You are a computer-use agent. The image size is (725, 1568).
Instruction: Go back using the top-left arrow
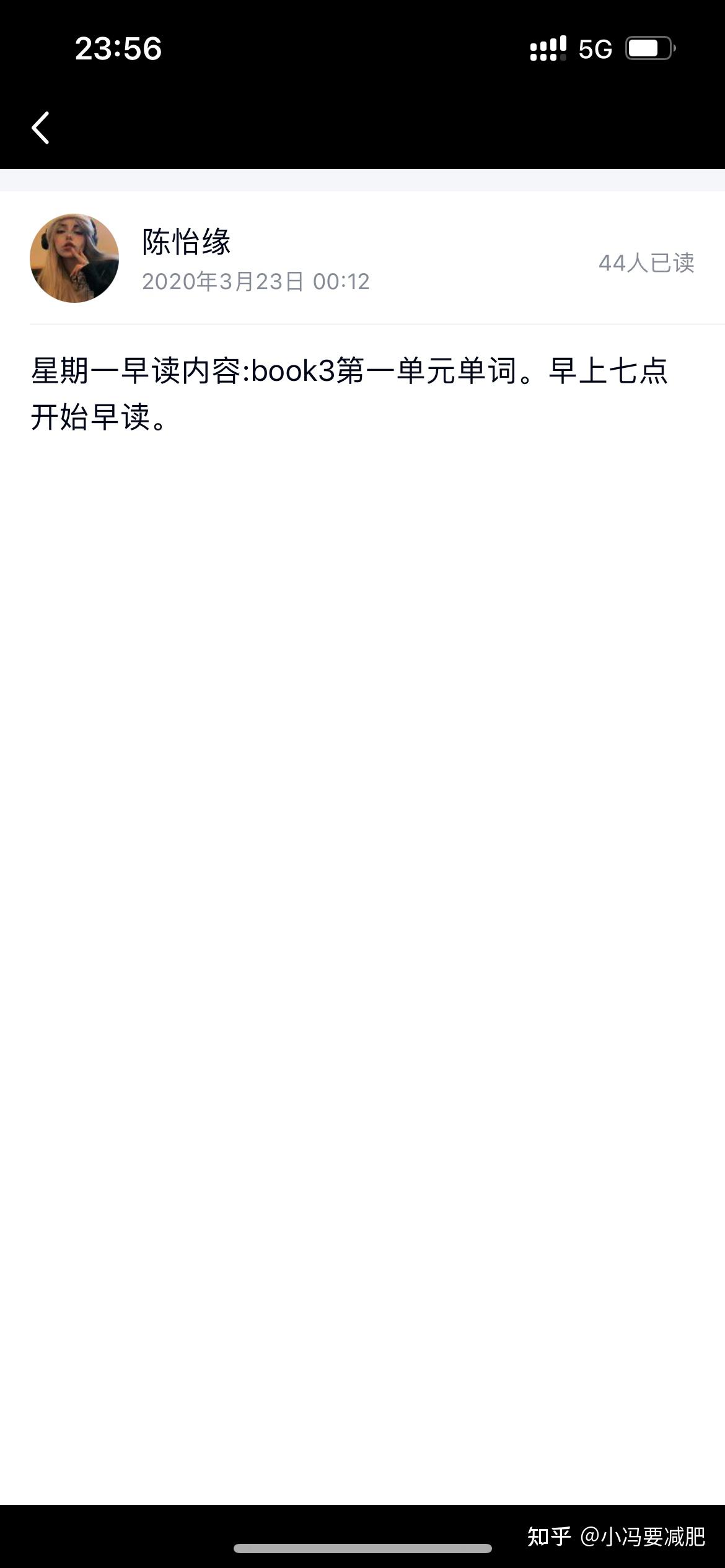click(40, 128)
